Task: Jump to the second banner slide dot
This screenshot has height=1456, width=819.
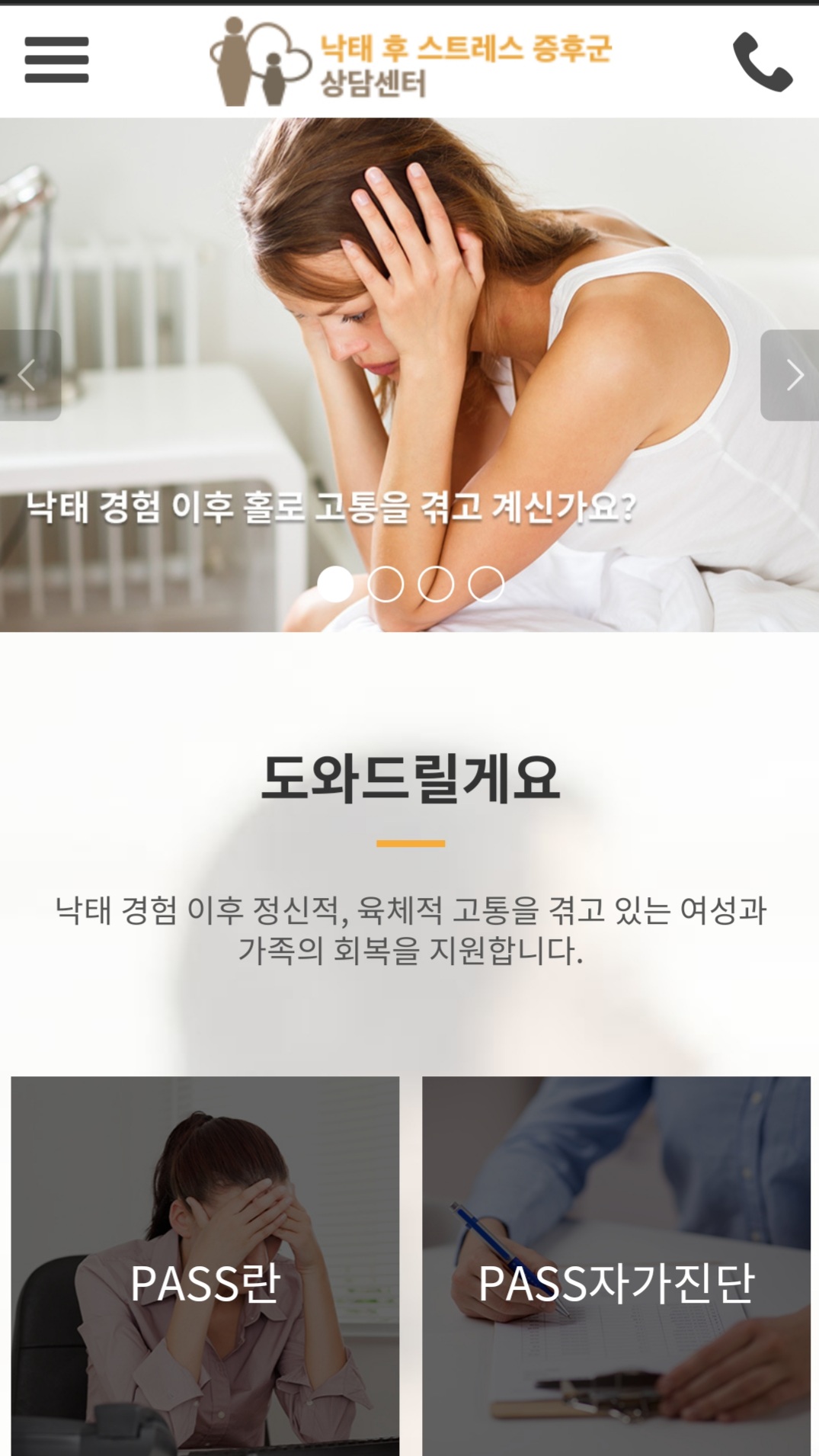Action: point(386,584)
